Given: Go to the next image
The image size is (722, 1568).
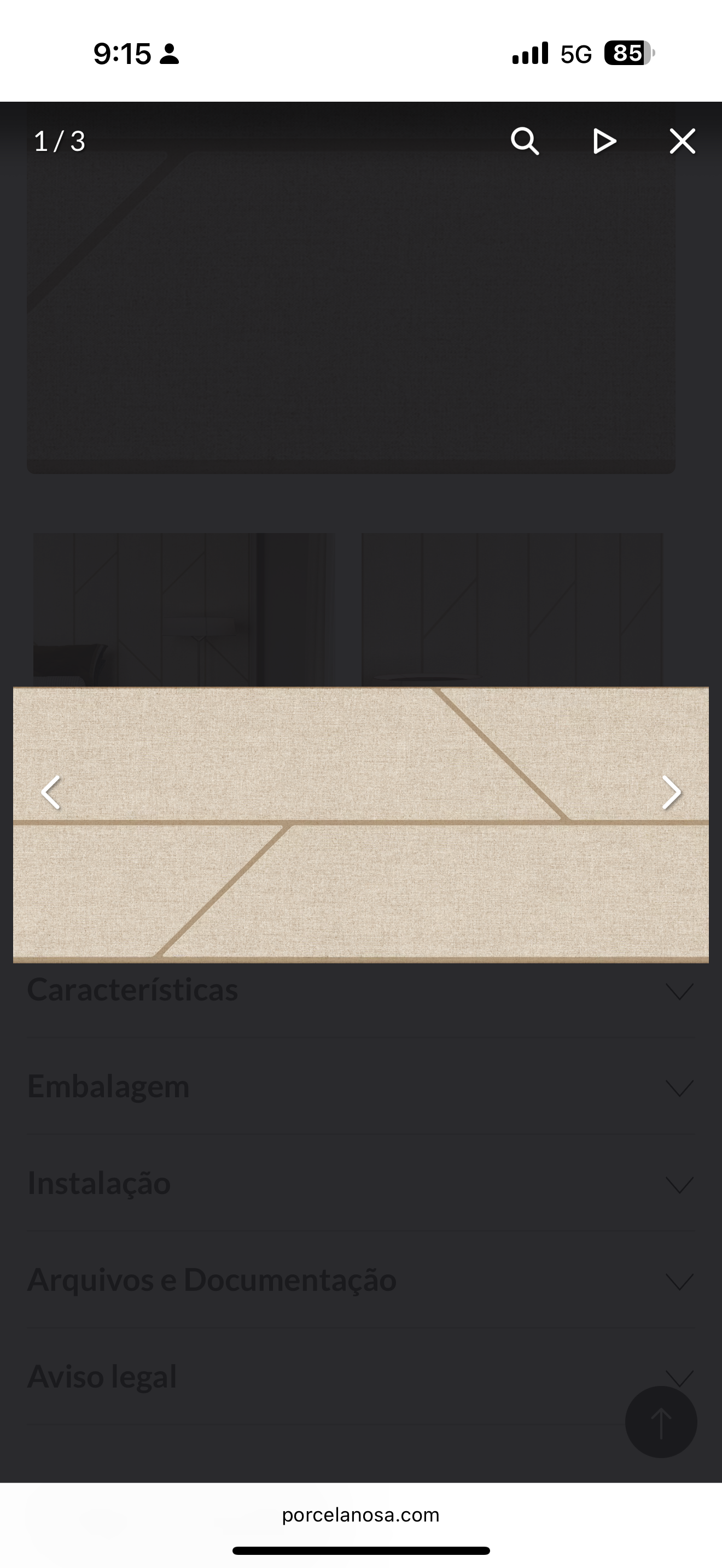Looking at the screenshot, I should point(671,793).
